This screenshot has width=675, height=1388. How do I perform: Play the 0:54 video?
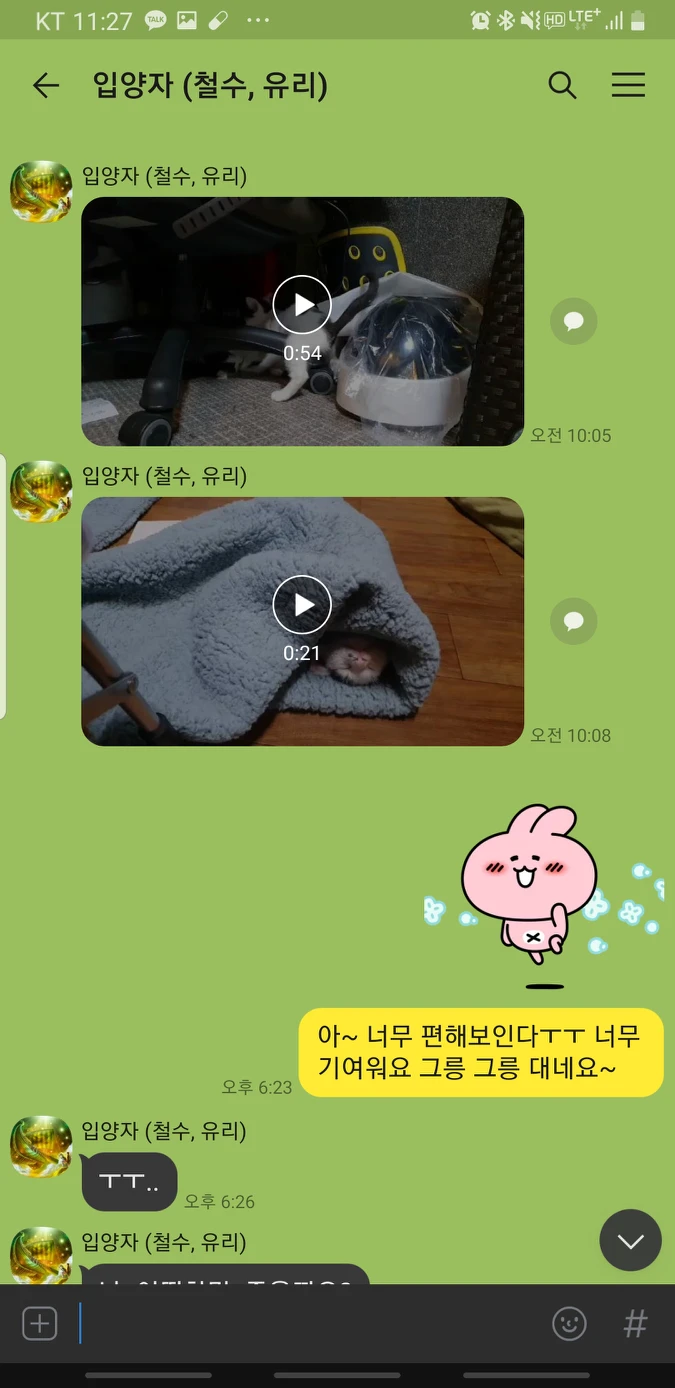click(302, 306)
